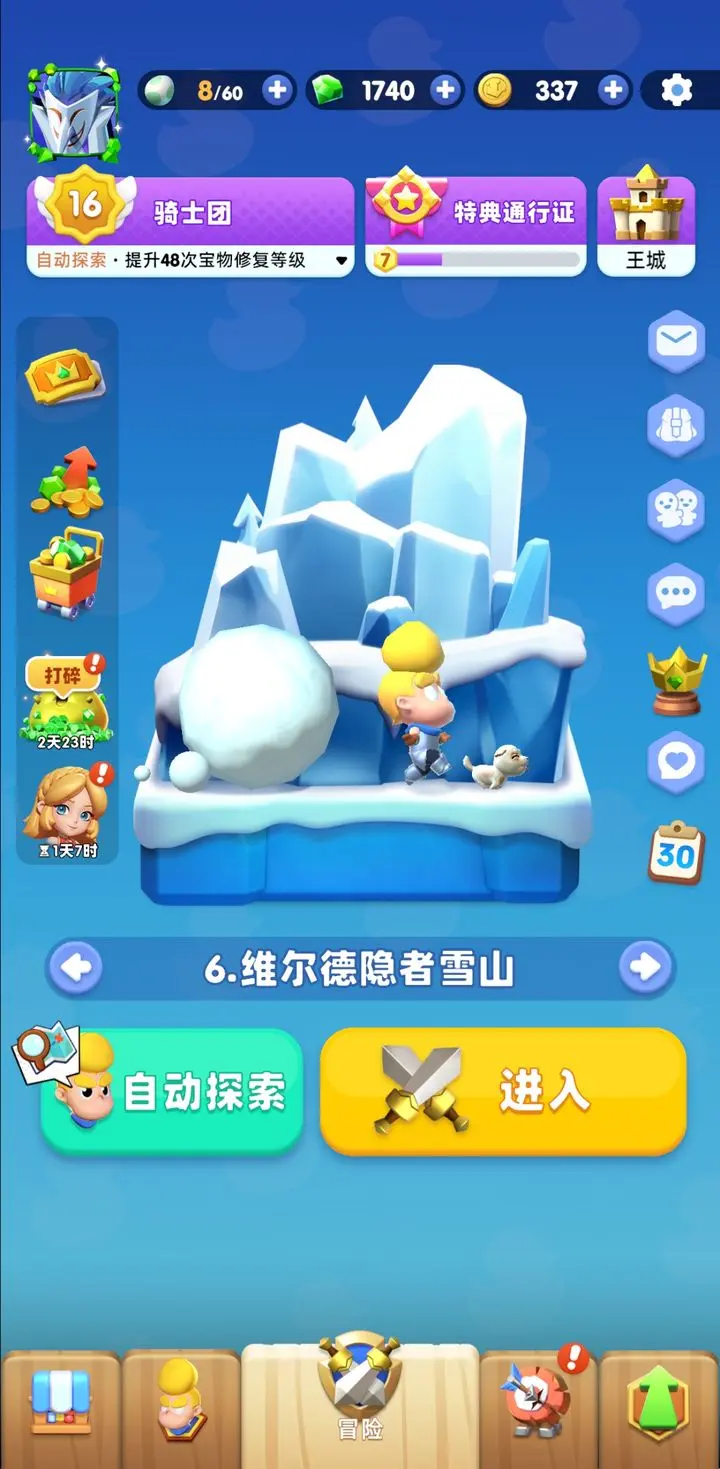This screenshot has height=1469, width=720.
Task: Open the chat bubble icon
Action: coord(675,593)
